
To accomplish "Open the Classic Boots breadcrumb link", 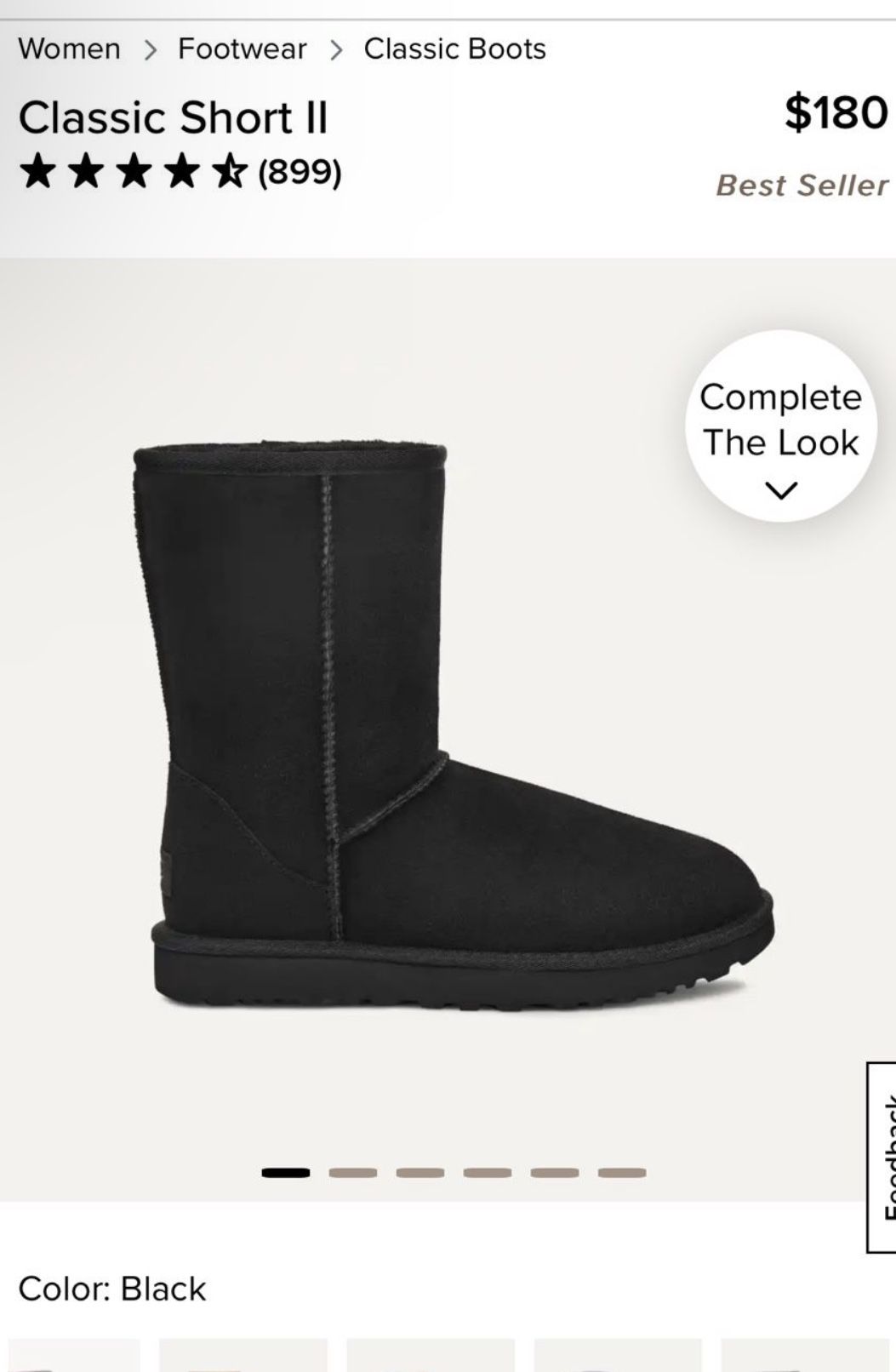I will coord(454,49).
